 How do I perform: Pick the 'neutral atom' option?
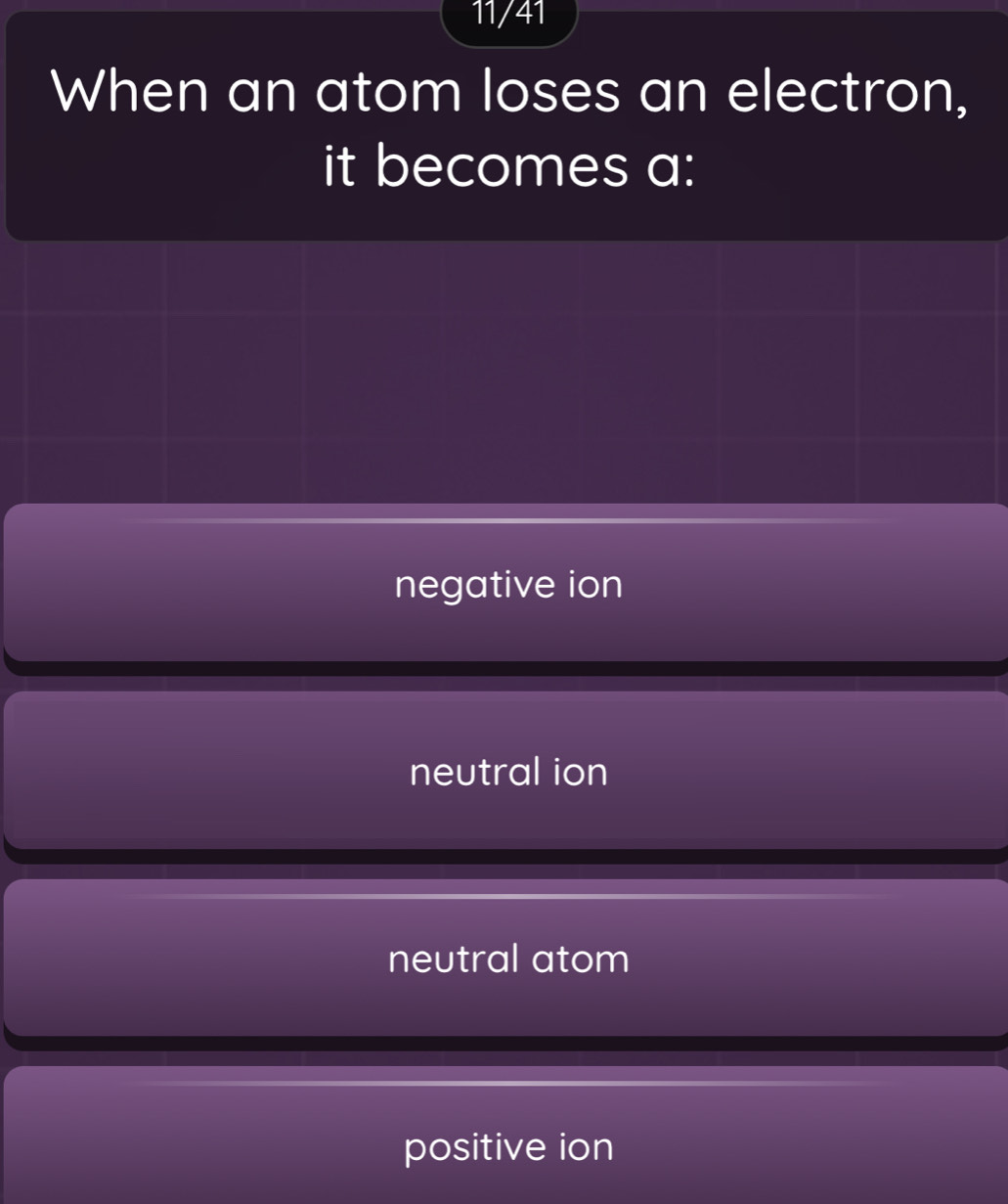click(507, 959)
